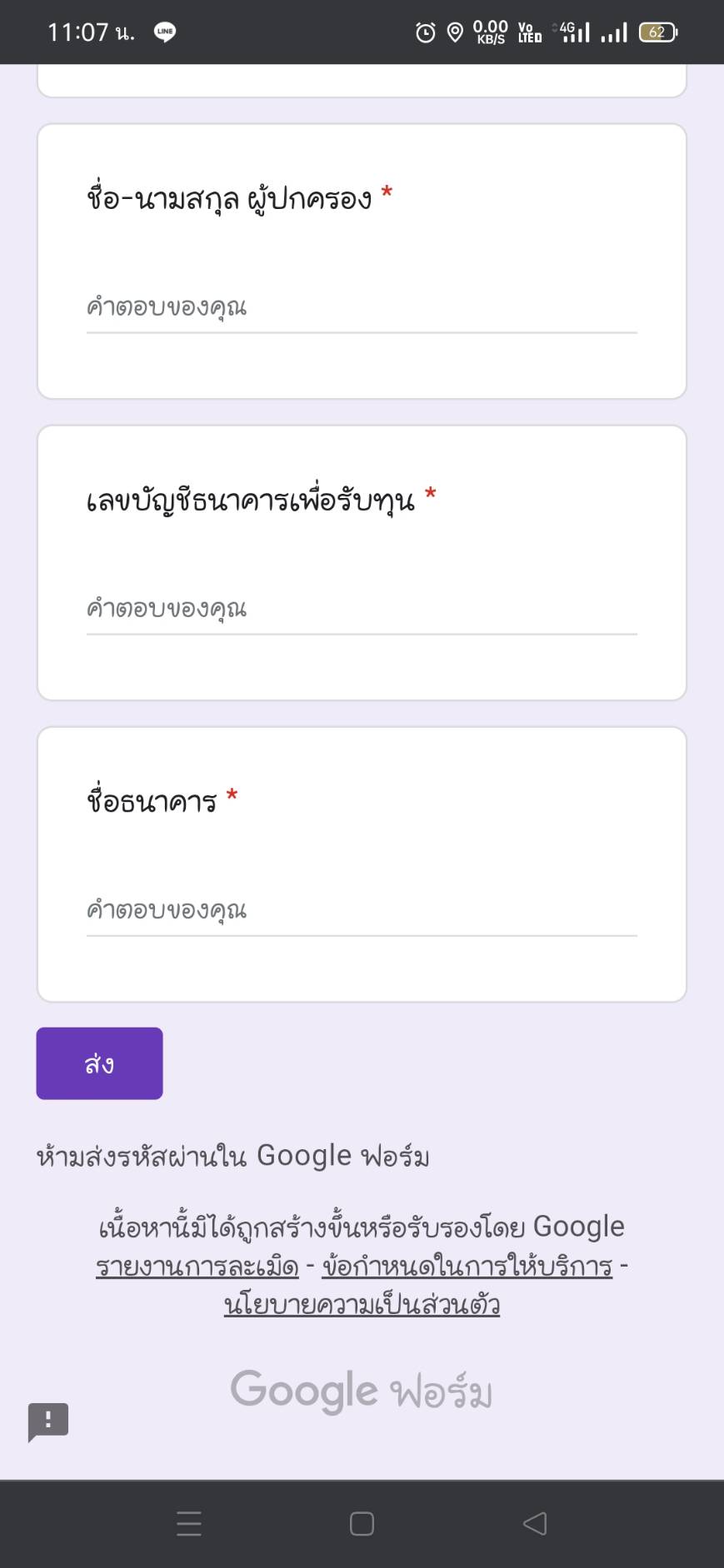Viewport: 724px width, 1568px height.
Task: Open the รายงานการละเมิด link
Action: pyautogui.click(x=197, y=1267)
